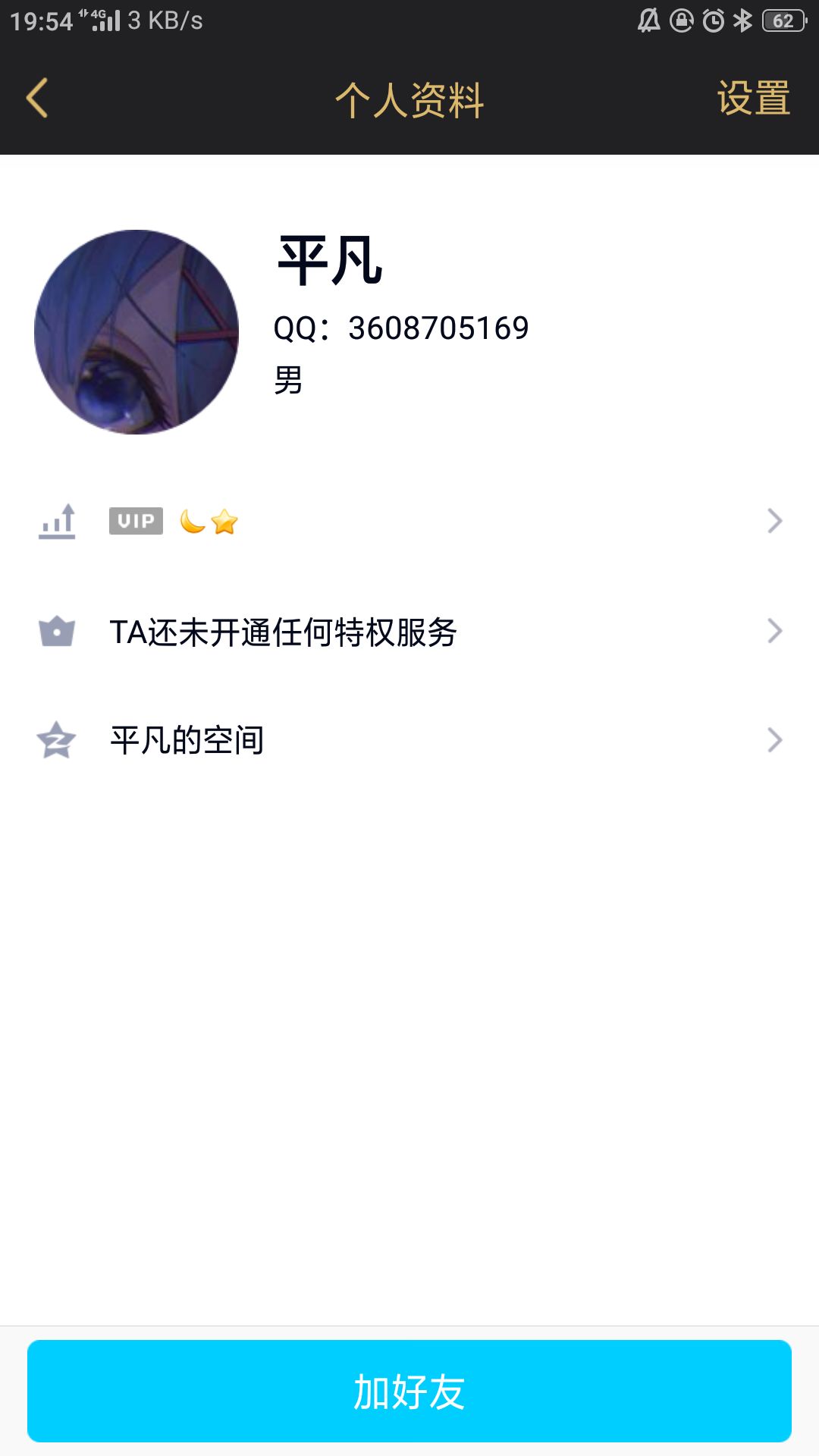View 平凡's profile avatar
Screen dimensions: 819x1456
click(136, 332)
